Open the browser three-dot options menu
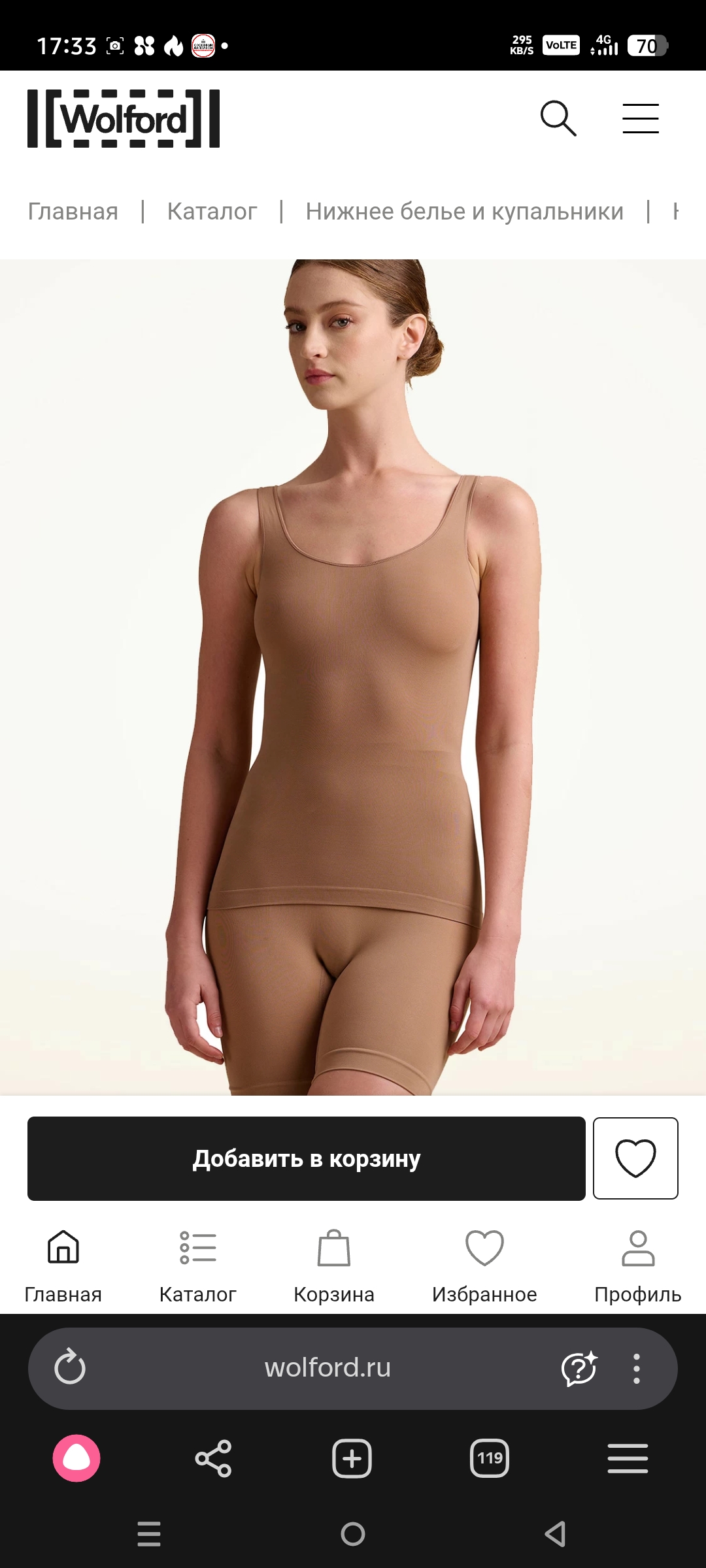The height and width of the screenshot is (1568, 706). [636, 1367]
